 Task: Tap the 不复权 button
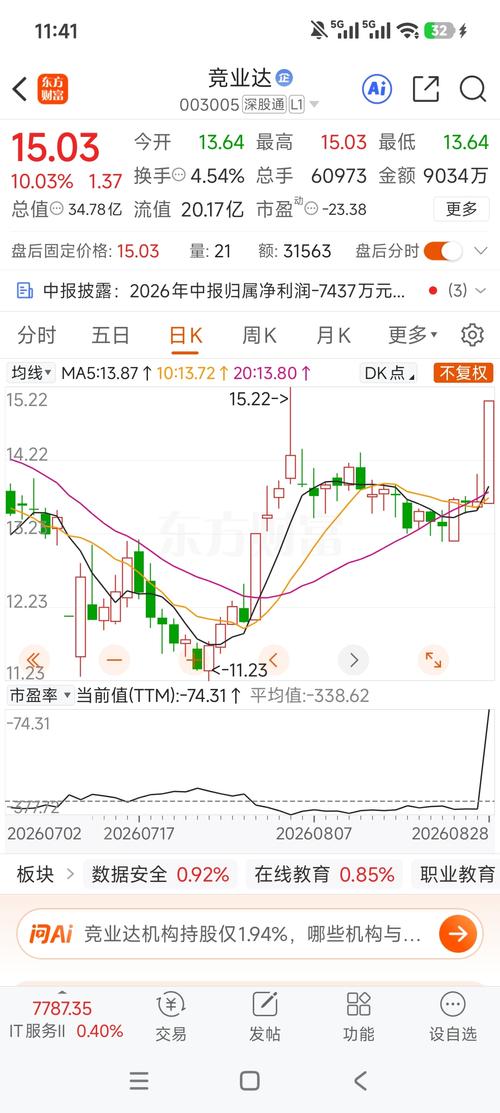point(463,372)
